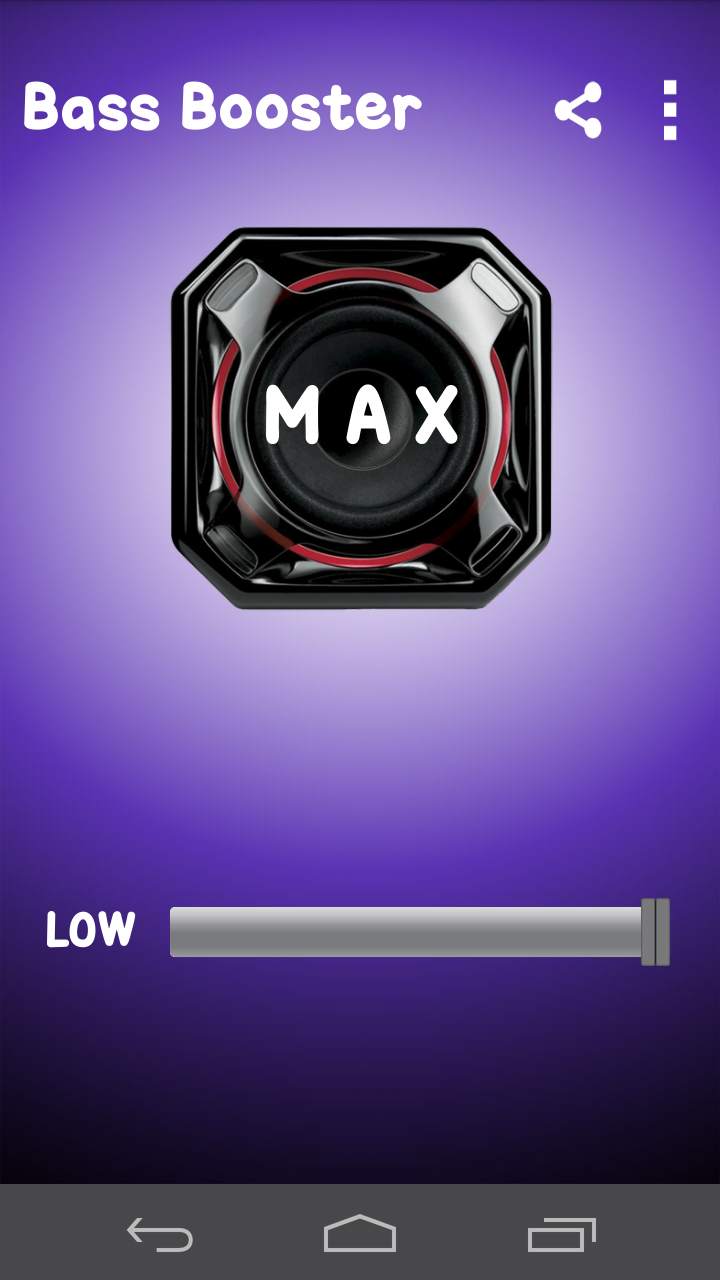Open the overflow menu
The height and width of the screenshot is (1280, 720).
pyautogui.click(x=670, y=110)
